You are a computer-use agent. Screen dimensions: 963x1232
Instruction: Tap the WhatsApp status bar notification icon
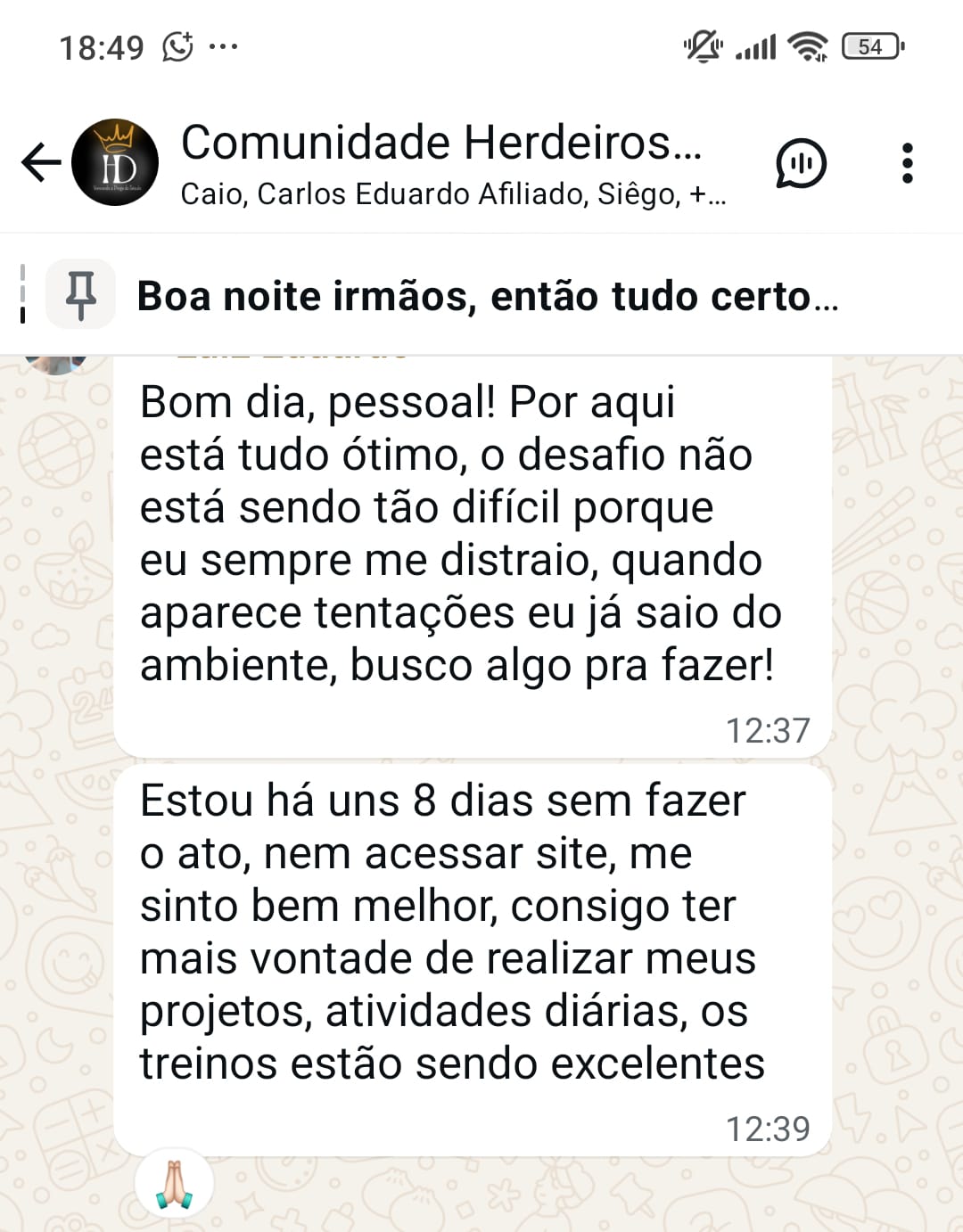point(175,46)
